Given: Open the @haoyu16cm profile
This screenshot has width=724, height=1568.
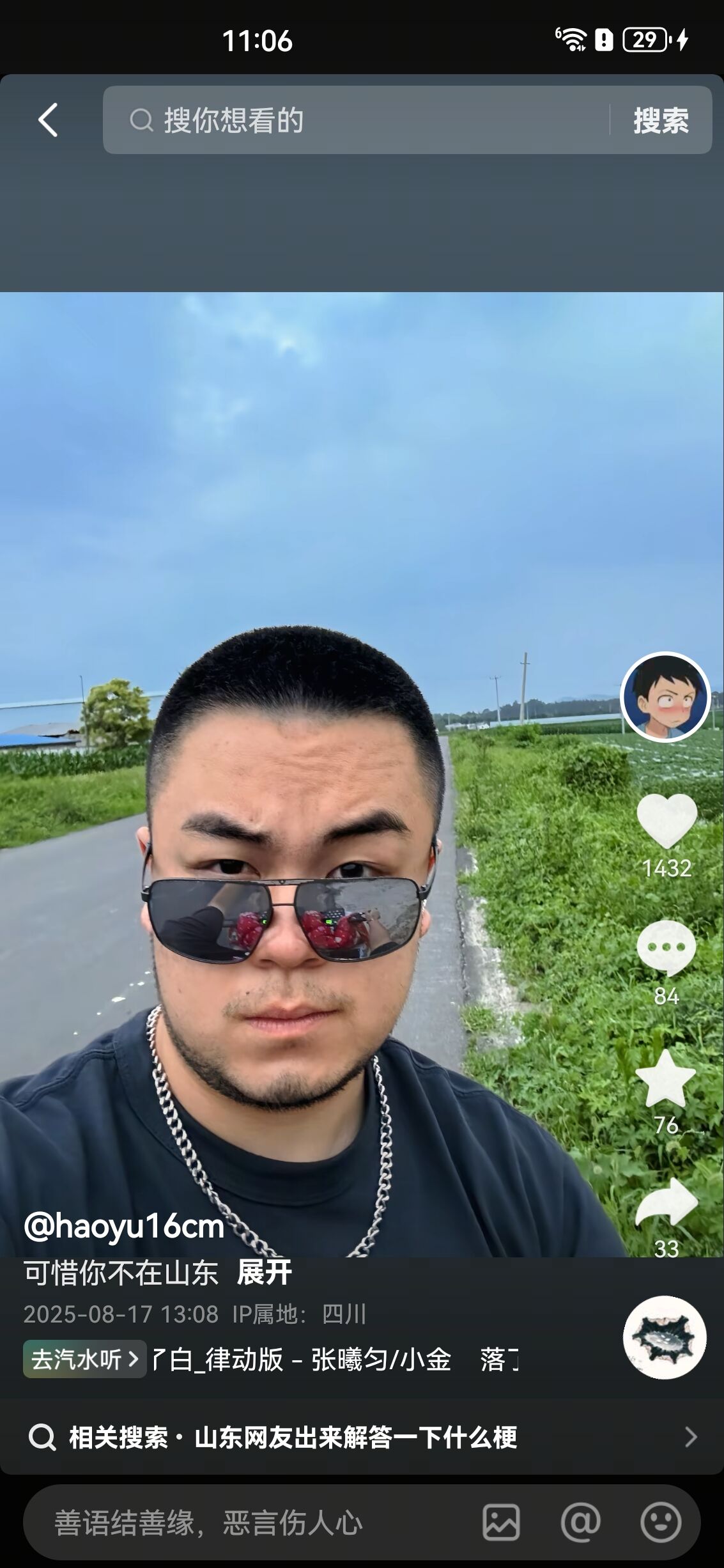Looking at the screenshot, I should click(124, 1226).
